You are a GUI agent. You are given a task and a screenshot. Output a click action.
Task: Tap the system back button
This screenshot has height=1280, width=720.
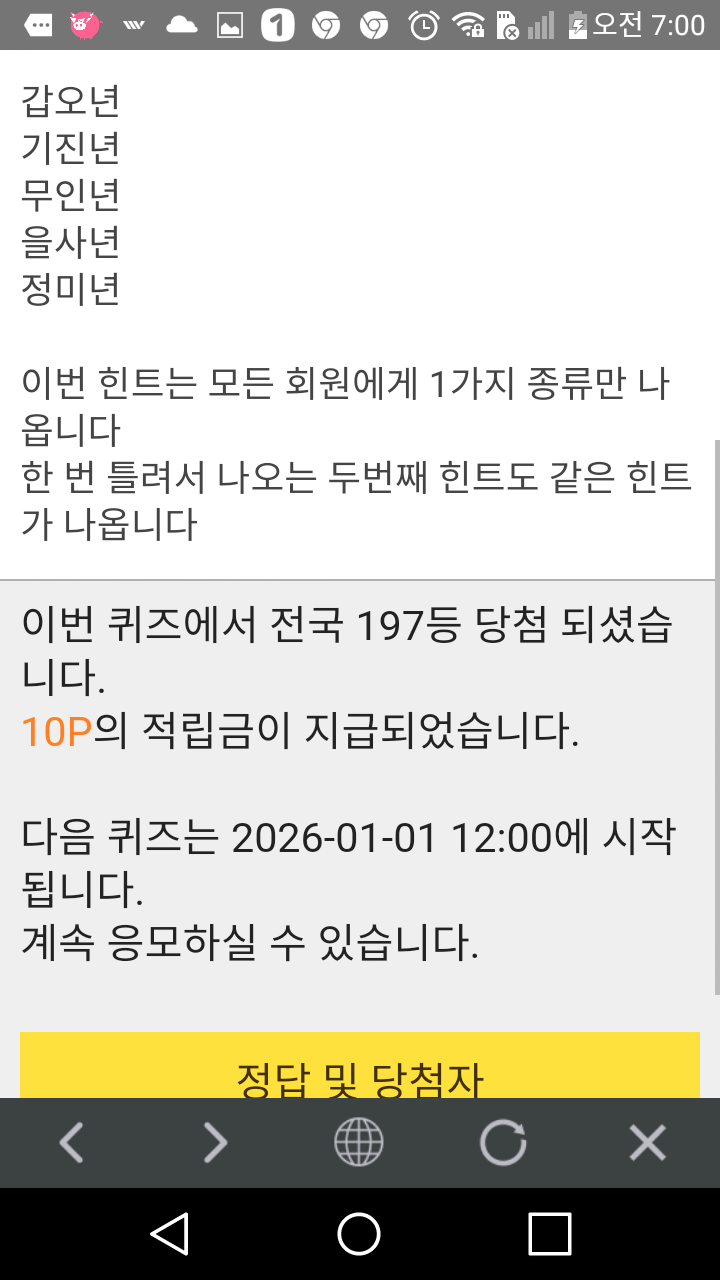pos(170,1234)
